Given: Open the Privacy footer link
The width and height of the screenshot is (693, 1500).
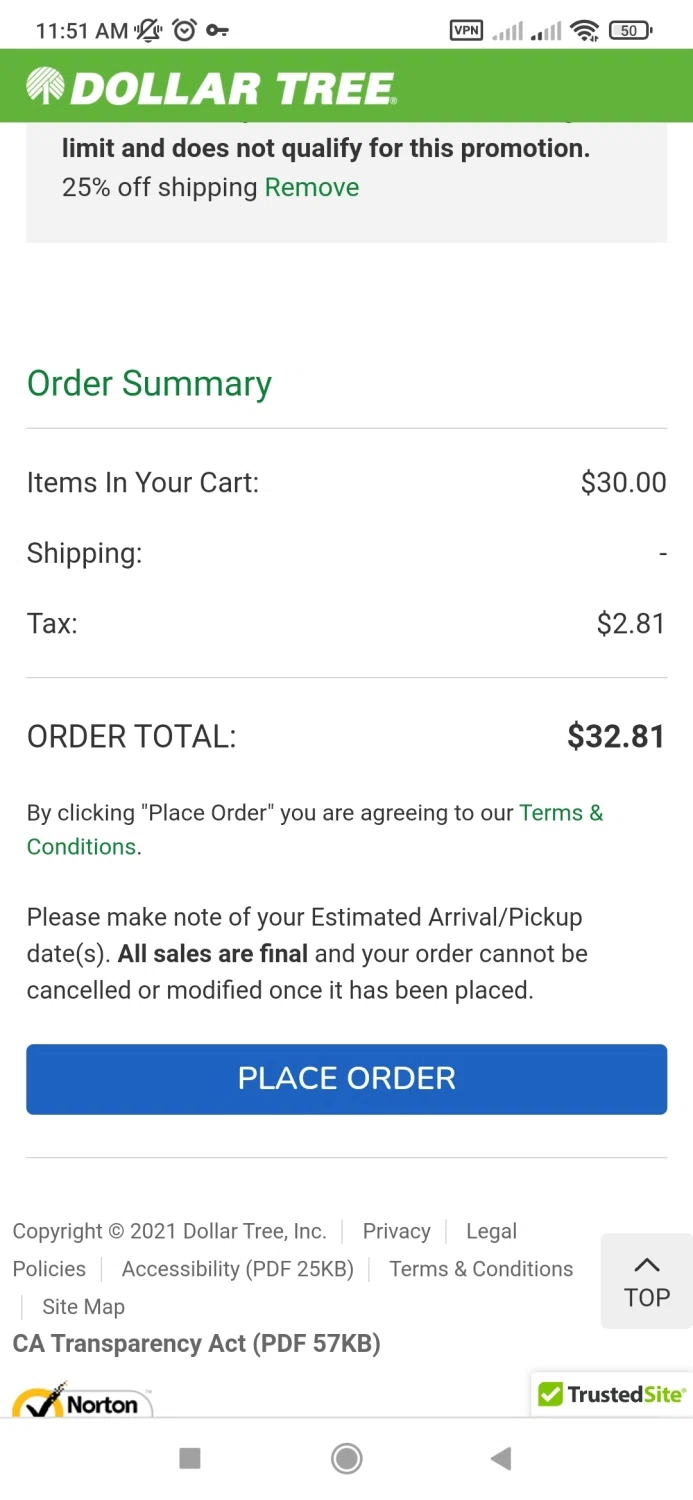Looking at the screenshot, I should (x=396, y=1231).
